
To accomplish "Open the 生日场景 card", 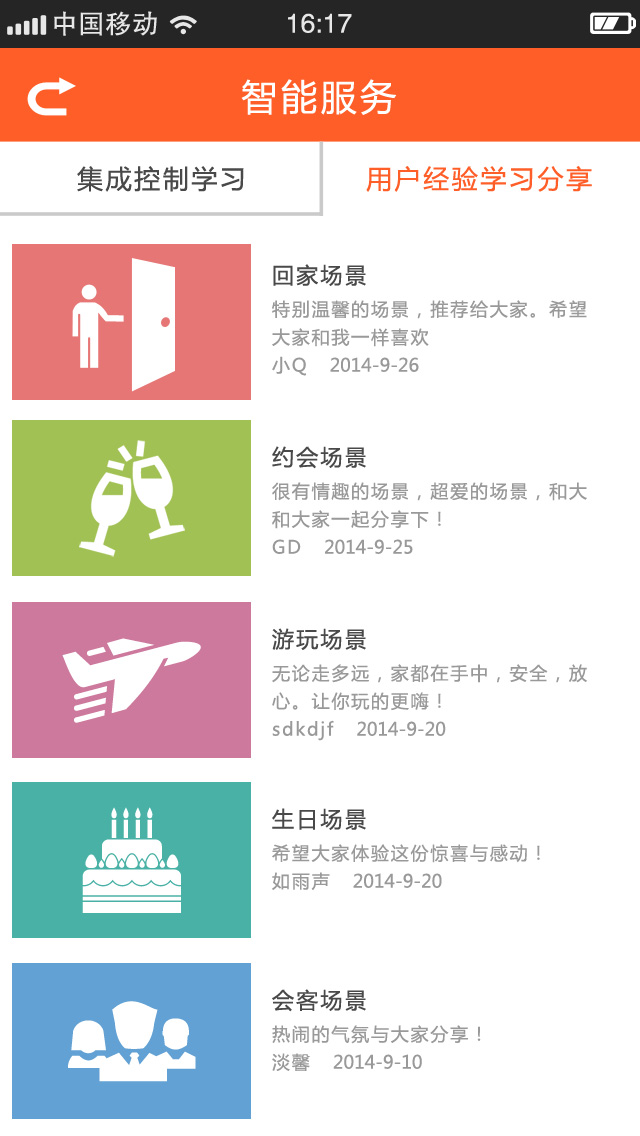I will click(x=320, y=860).
